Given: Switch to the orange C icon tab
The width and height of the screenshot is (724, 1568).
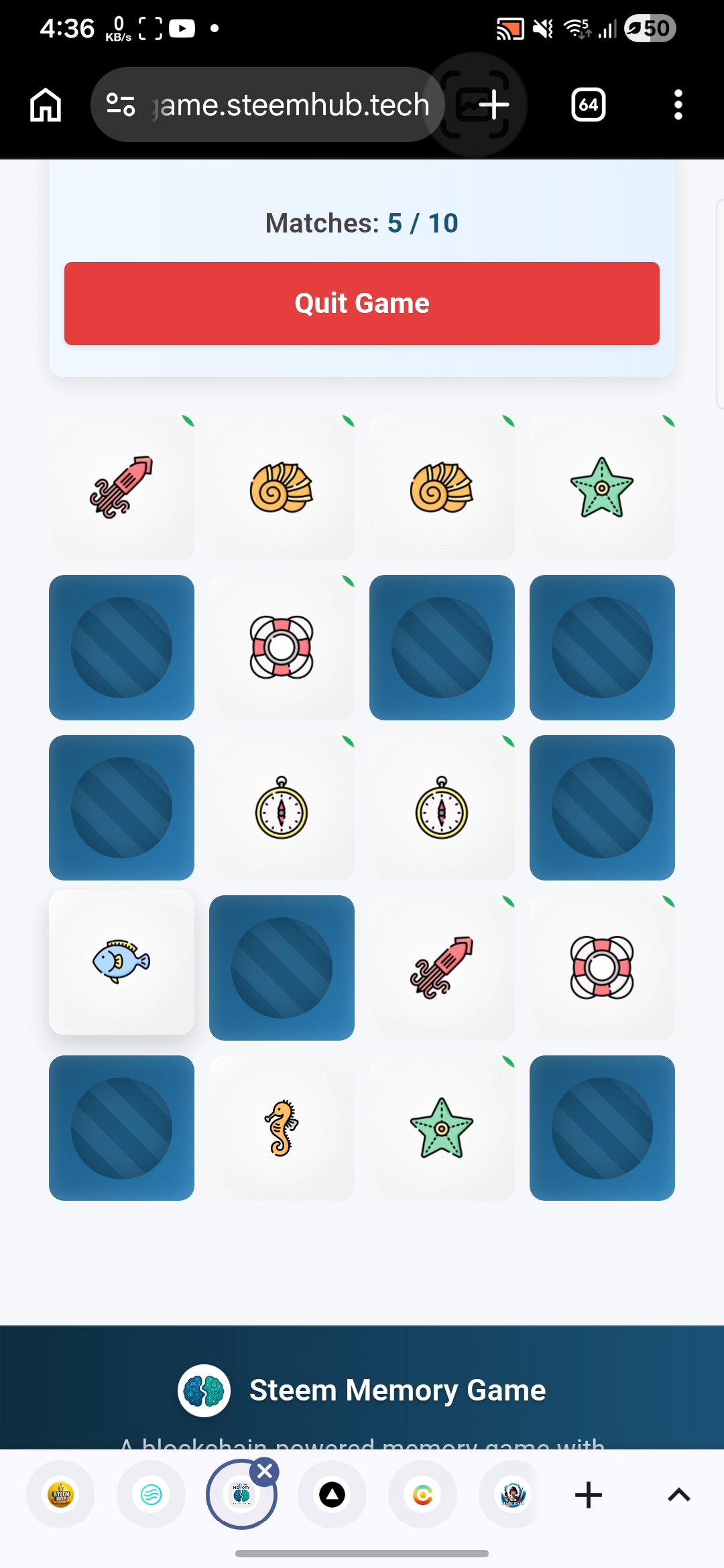Looking at the screenshot, I should coord(422,1494).
